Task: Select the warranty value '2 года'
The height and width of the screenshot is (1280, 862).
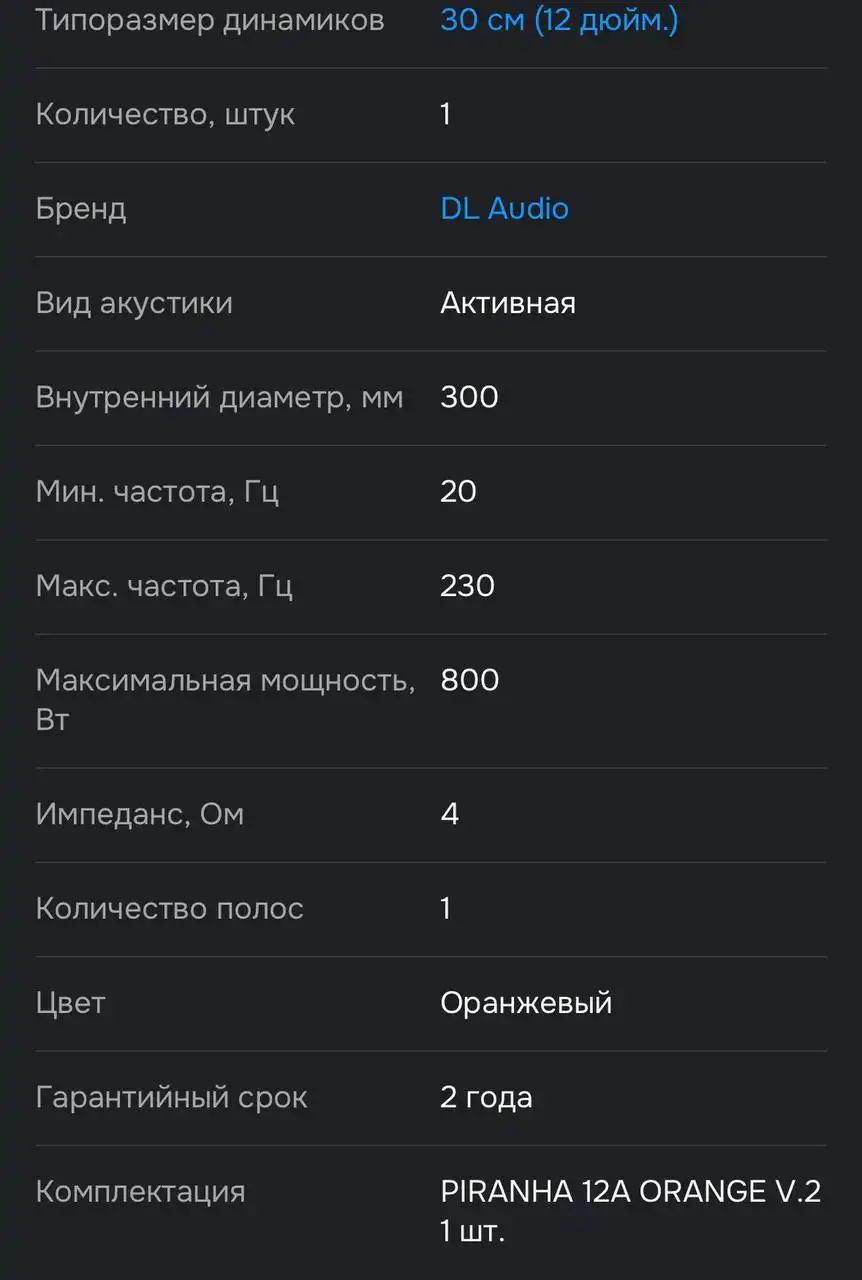Action: click(486, 1096)
